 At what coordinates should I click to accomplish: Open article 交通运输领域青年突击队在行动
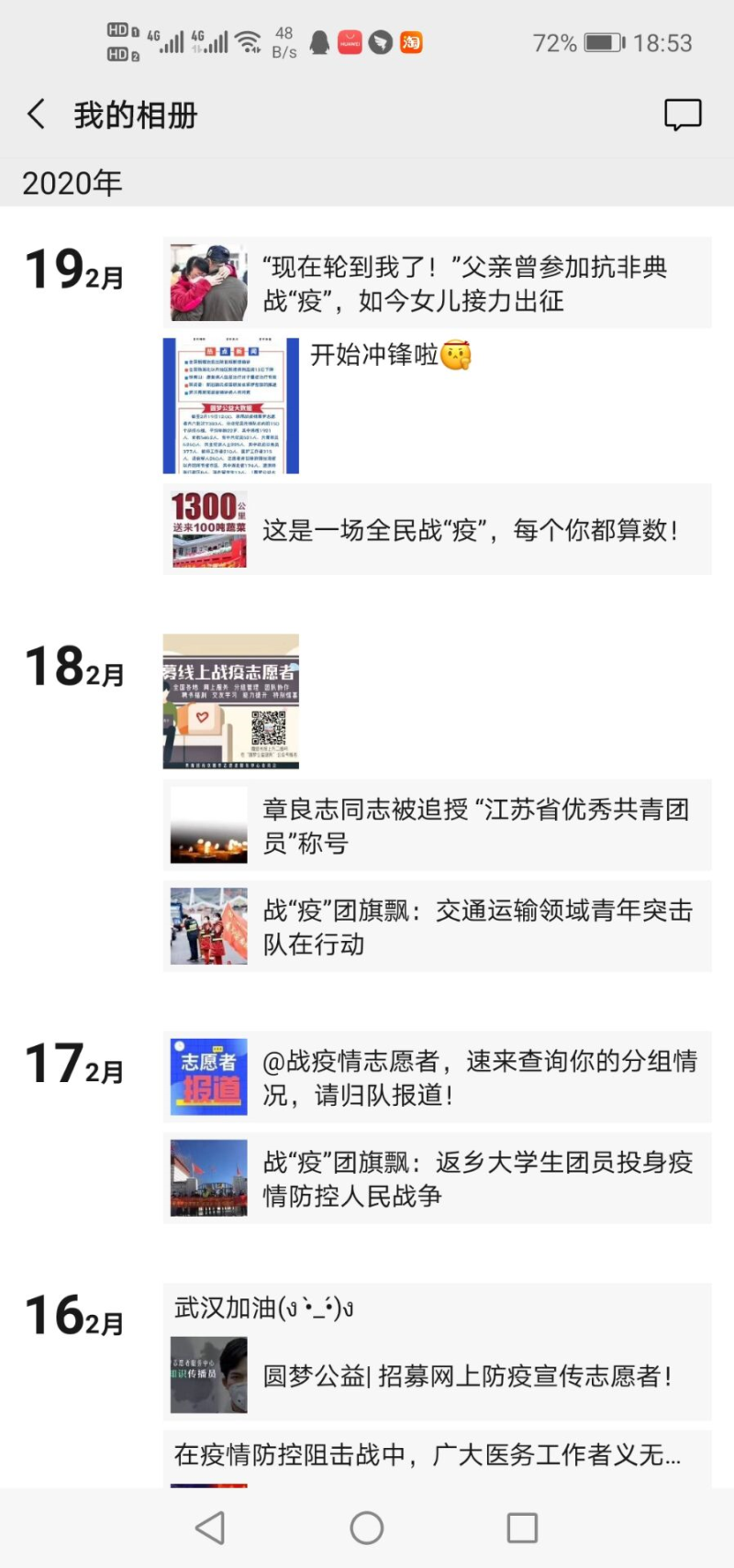pos(437,926)
